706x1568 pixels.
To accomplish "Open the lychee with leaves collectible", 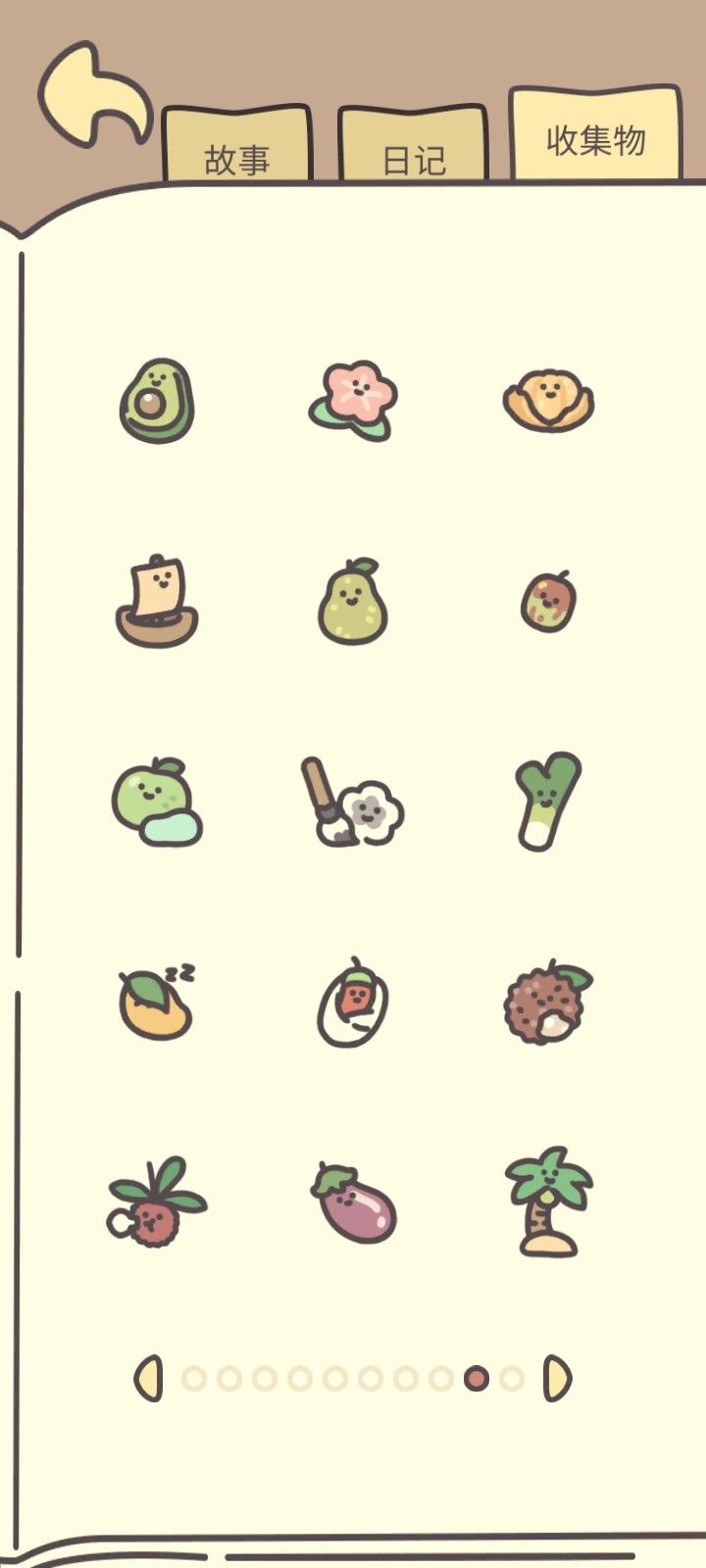I will (157, 1201).
